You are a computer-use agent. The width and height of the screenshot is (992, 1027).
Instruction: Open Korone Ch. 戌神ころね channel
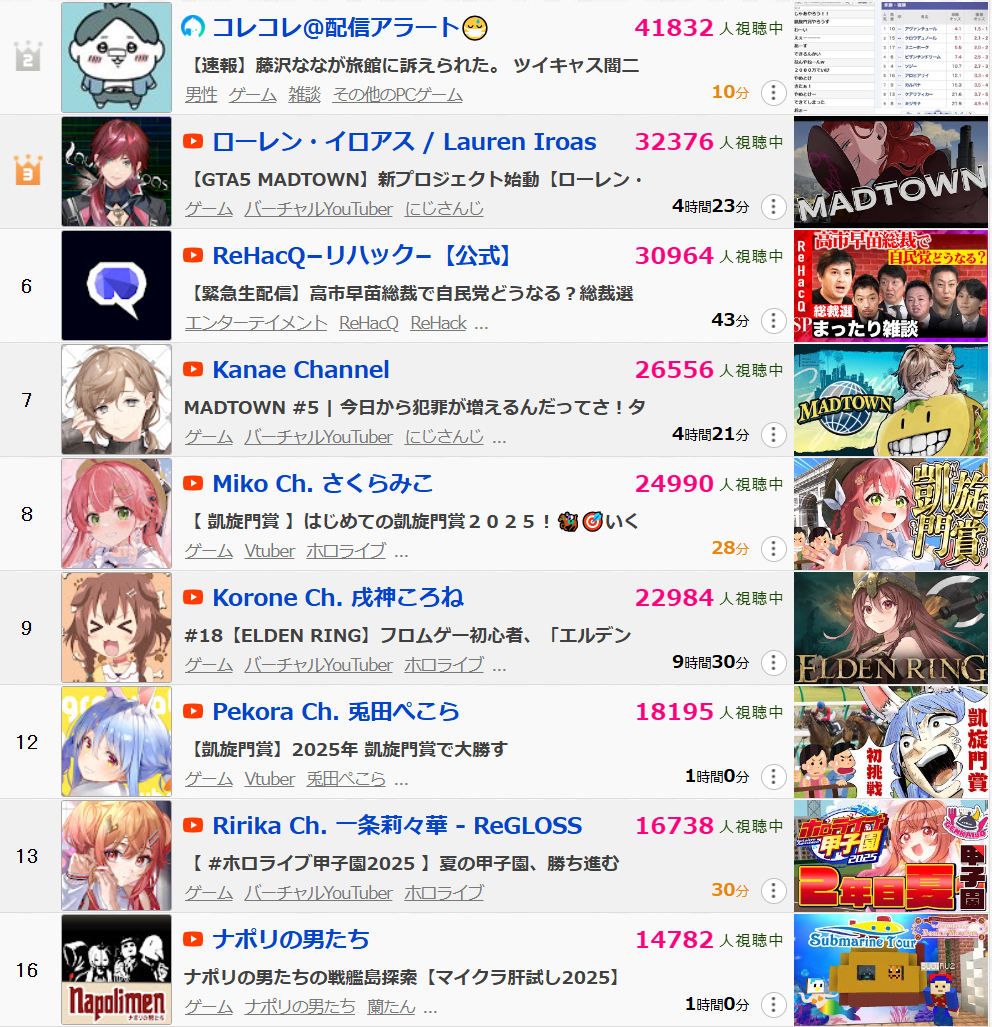click(x=337, y=598)
